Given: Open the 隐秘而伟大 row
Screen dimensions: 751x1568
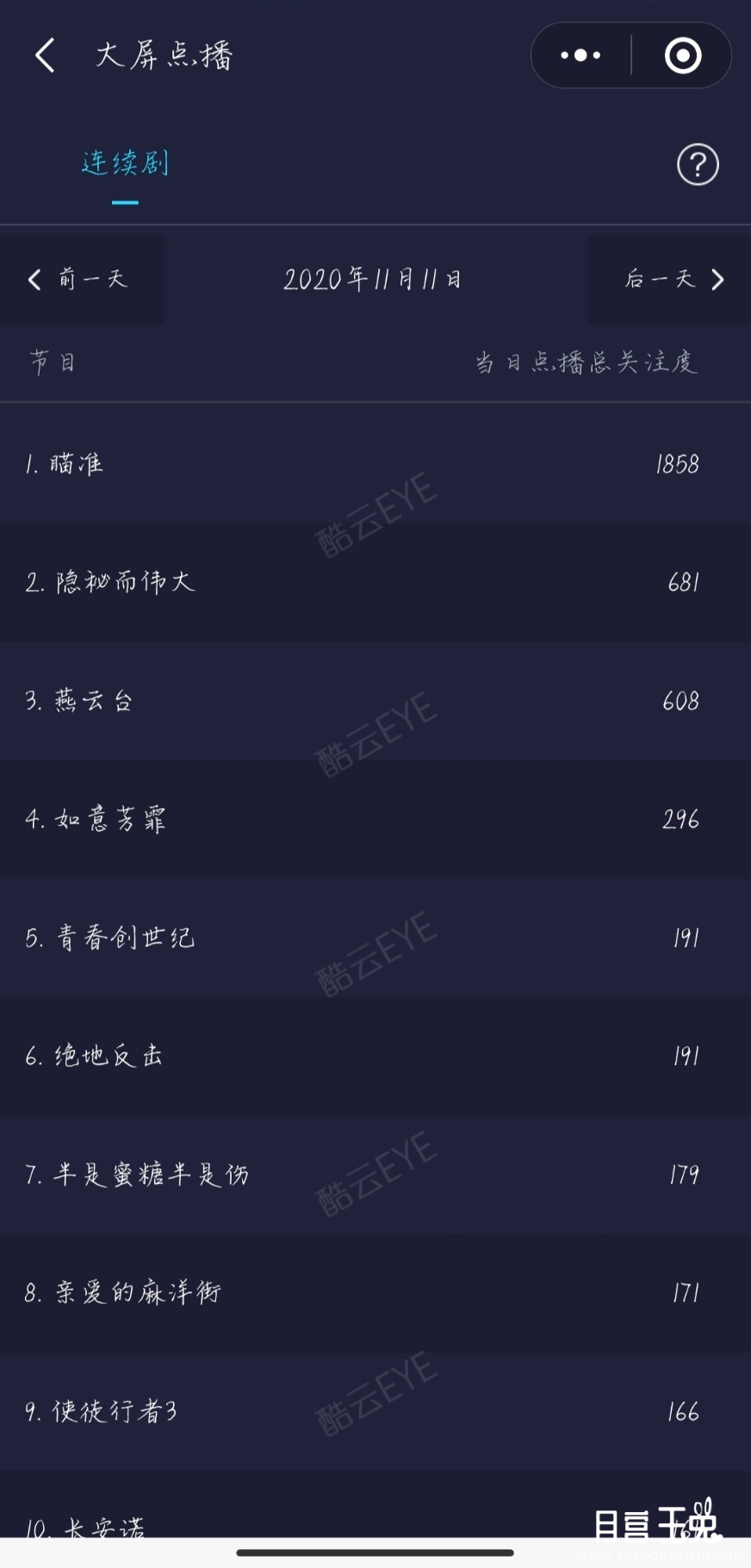Looking at the screenshot, I should tap(375, 582).
